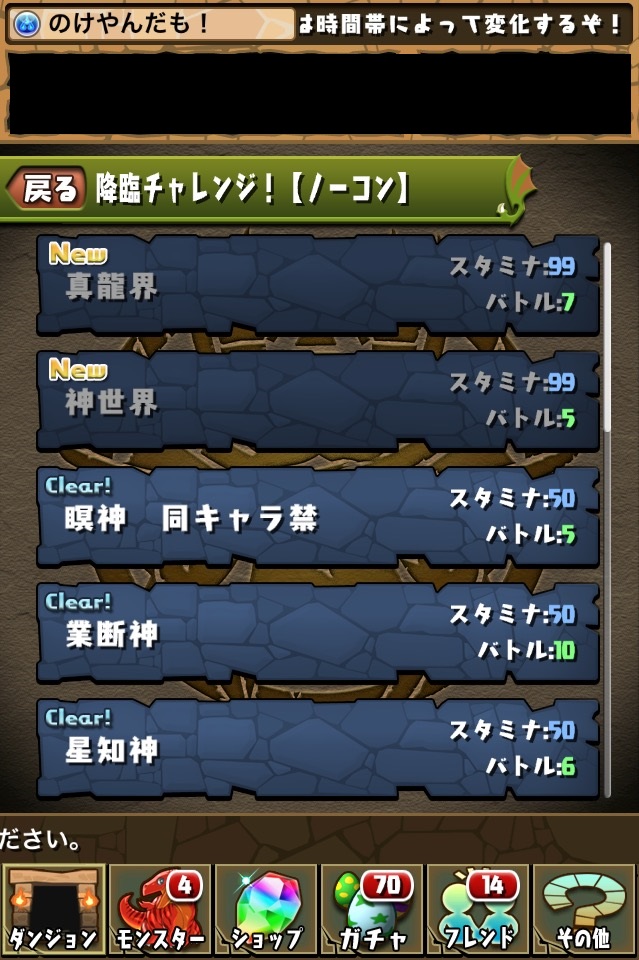This screenshot has width=639, height=960.
Task: Enter the 瞑神 同キャラ禁 dungeon
Action: [x=318, y=517]
